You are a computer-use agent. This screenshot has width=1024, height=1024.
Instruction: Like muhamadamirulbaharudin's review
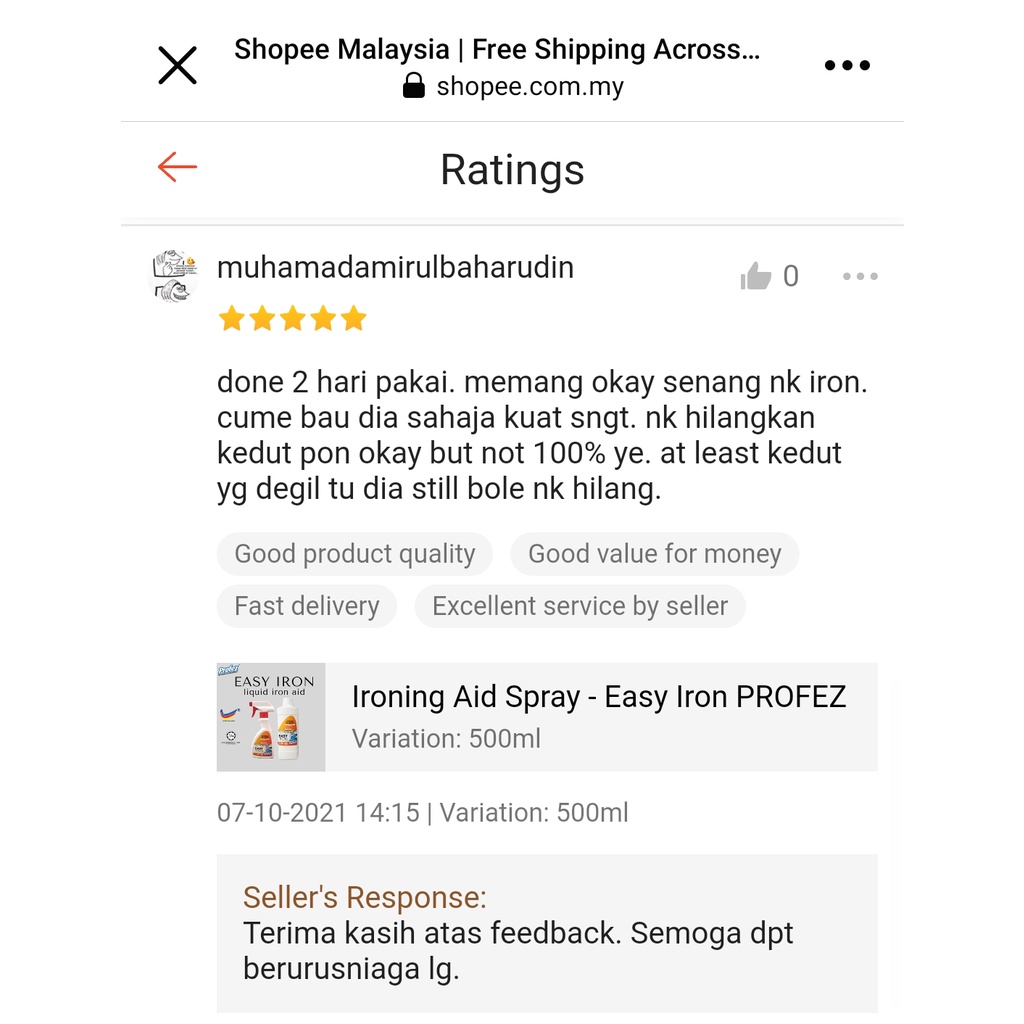point(756,276)
